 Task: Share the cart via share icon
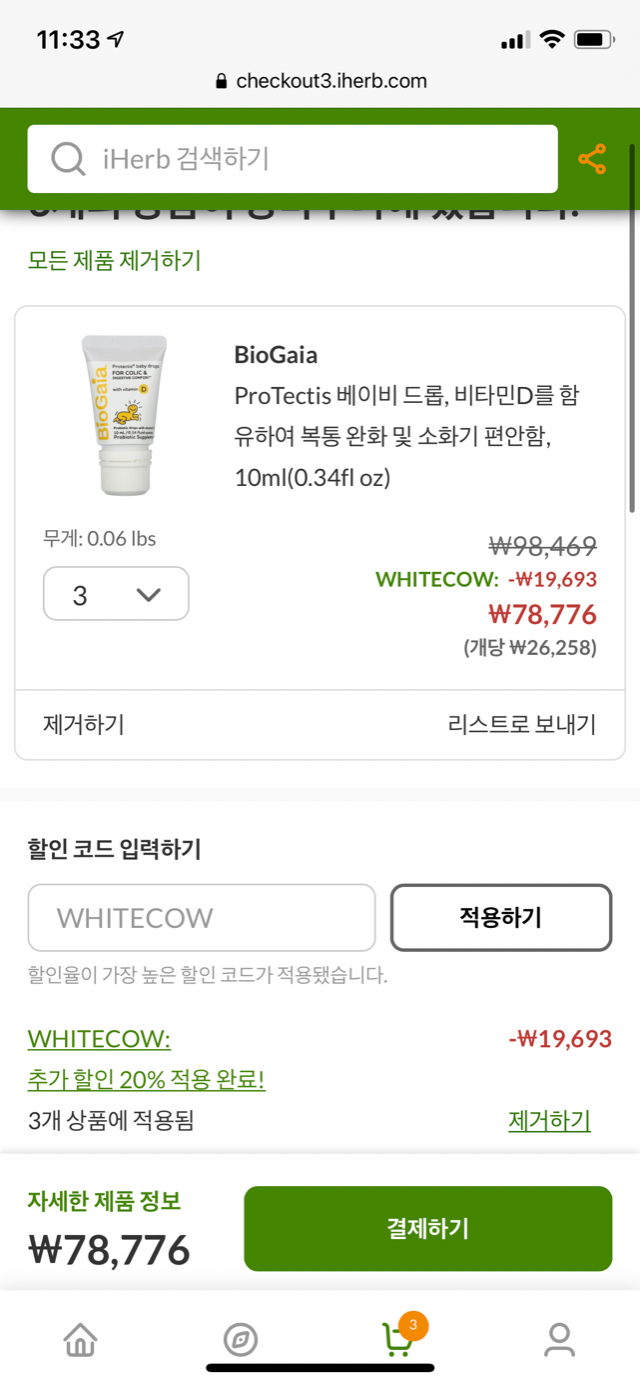click(592, 159)
